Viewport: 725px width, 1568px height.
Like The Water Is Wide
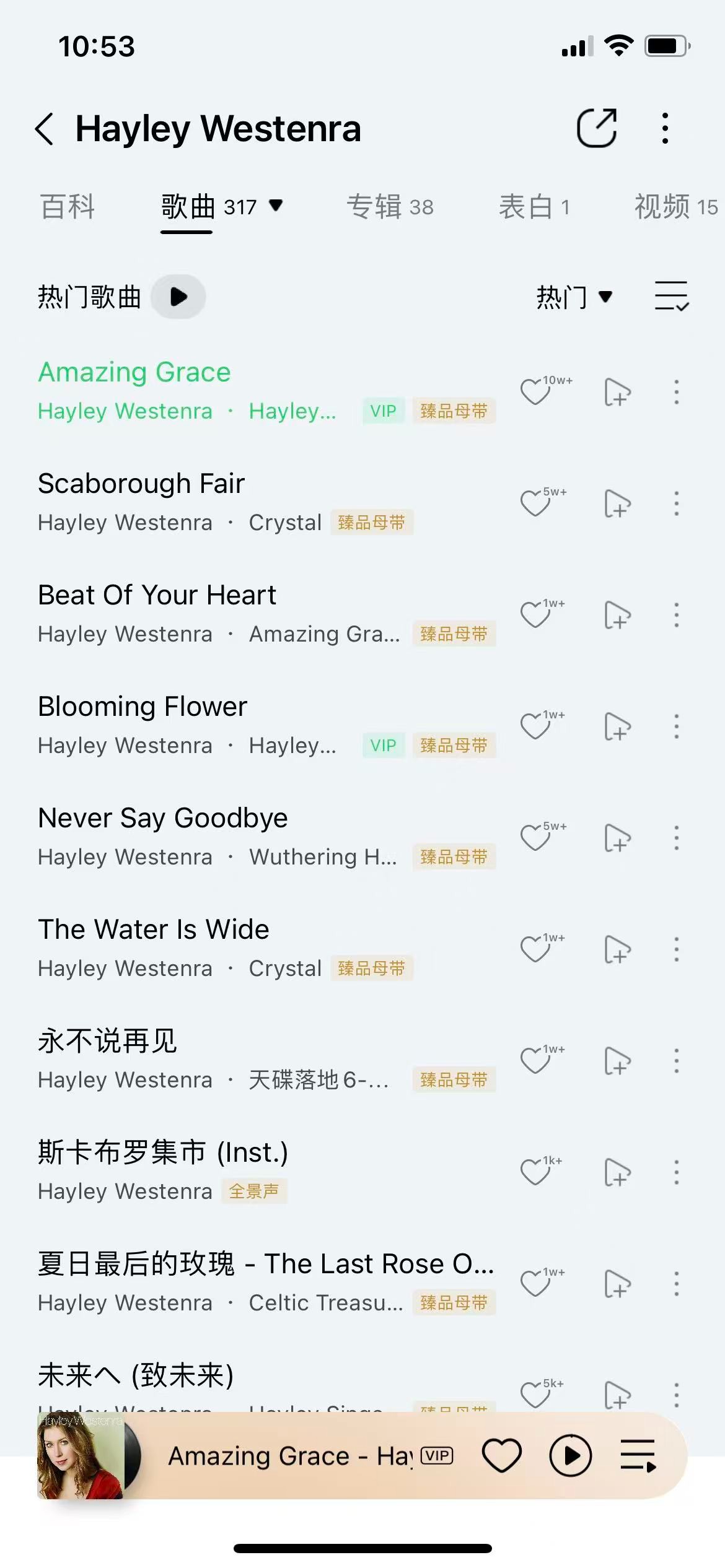tap(535, 949)
